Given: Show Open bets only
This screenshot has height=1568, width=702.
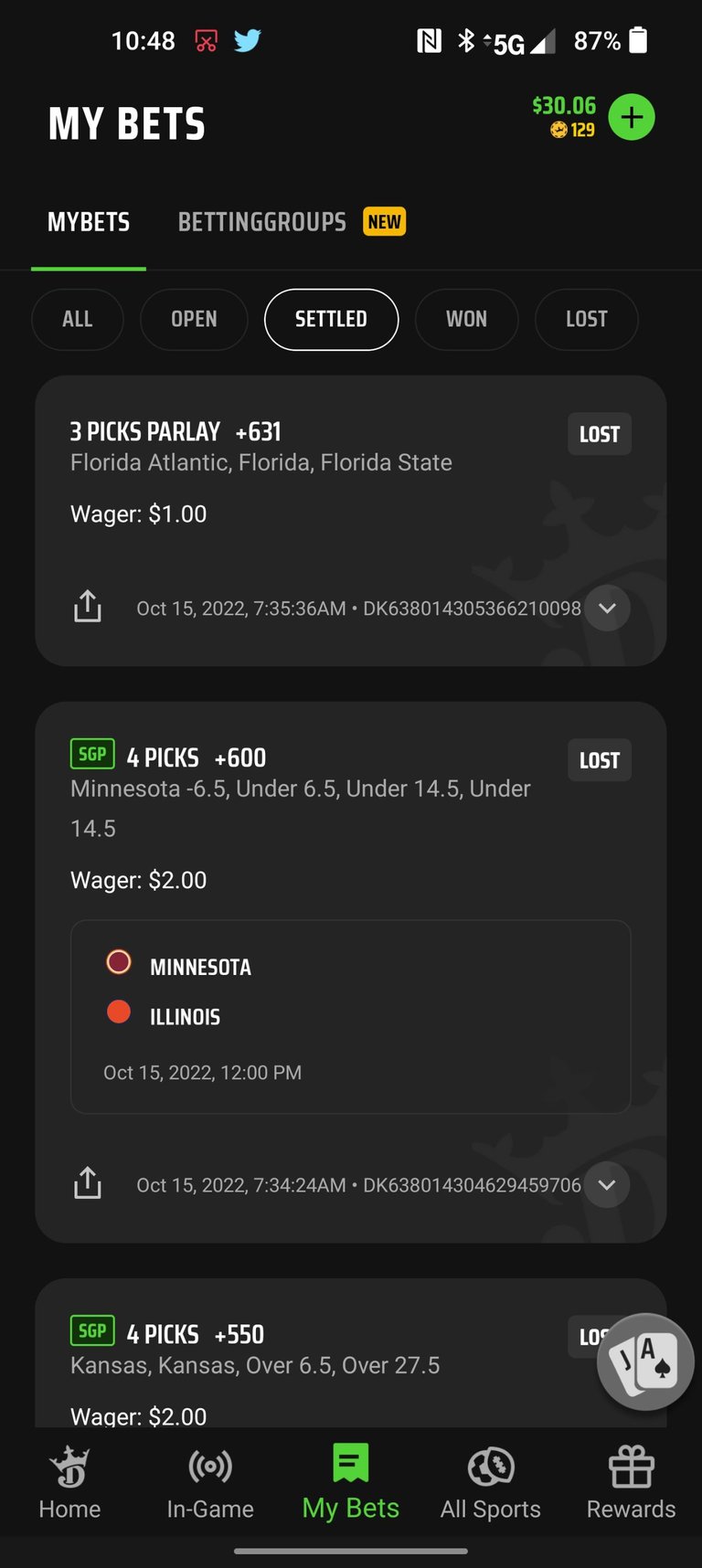Looking at the screenshot, I should point(194,320).
